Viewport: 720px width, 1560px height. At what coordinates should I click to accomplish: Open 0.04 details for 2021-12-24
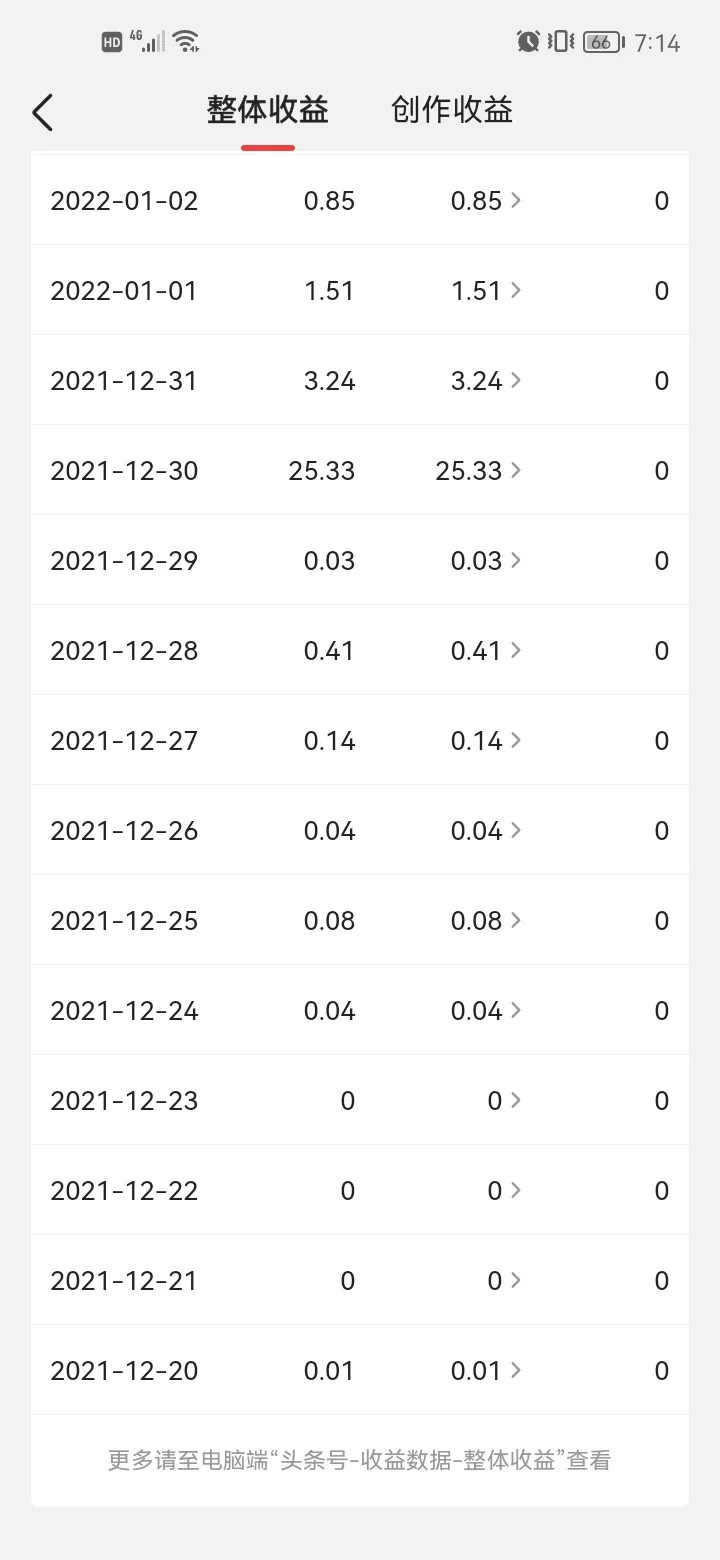pyautogui.click(x=486, y=1011)
